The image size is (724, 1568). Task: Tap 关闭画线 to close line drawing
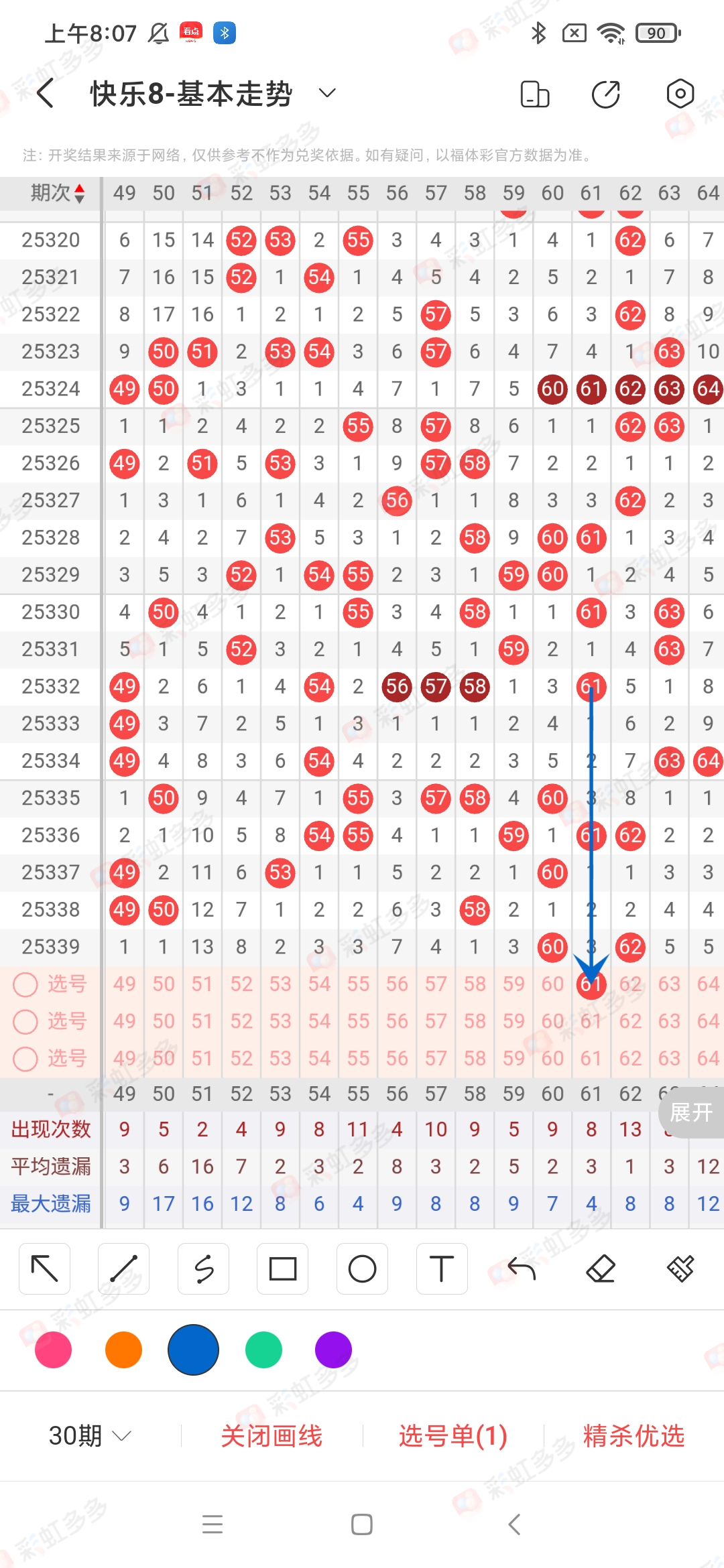tap(271, 1436)
